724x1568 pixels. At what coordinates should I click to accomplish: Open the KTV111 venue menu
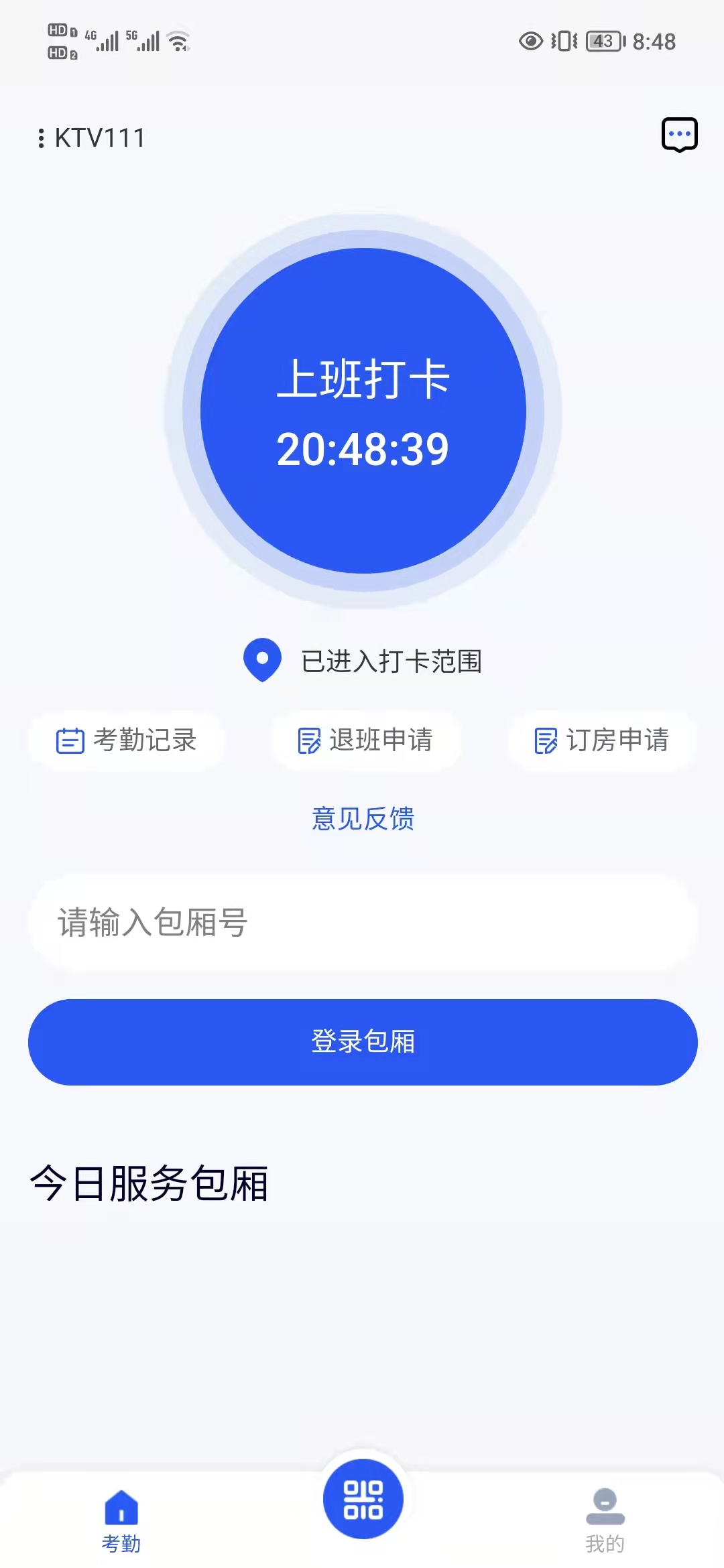click(91, 138)
